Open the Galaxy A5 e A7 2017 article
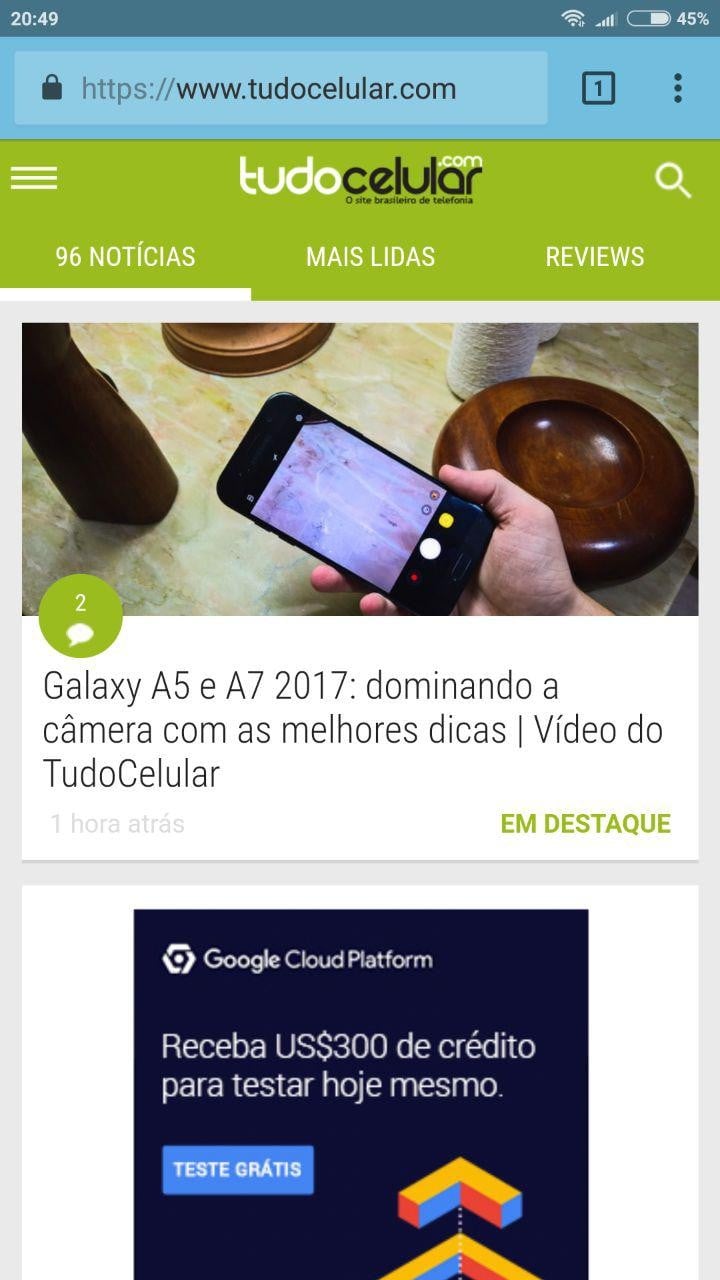This screenshot has height=1280, width=720. click(352, 730)
